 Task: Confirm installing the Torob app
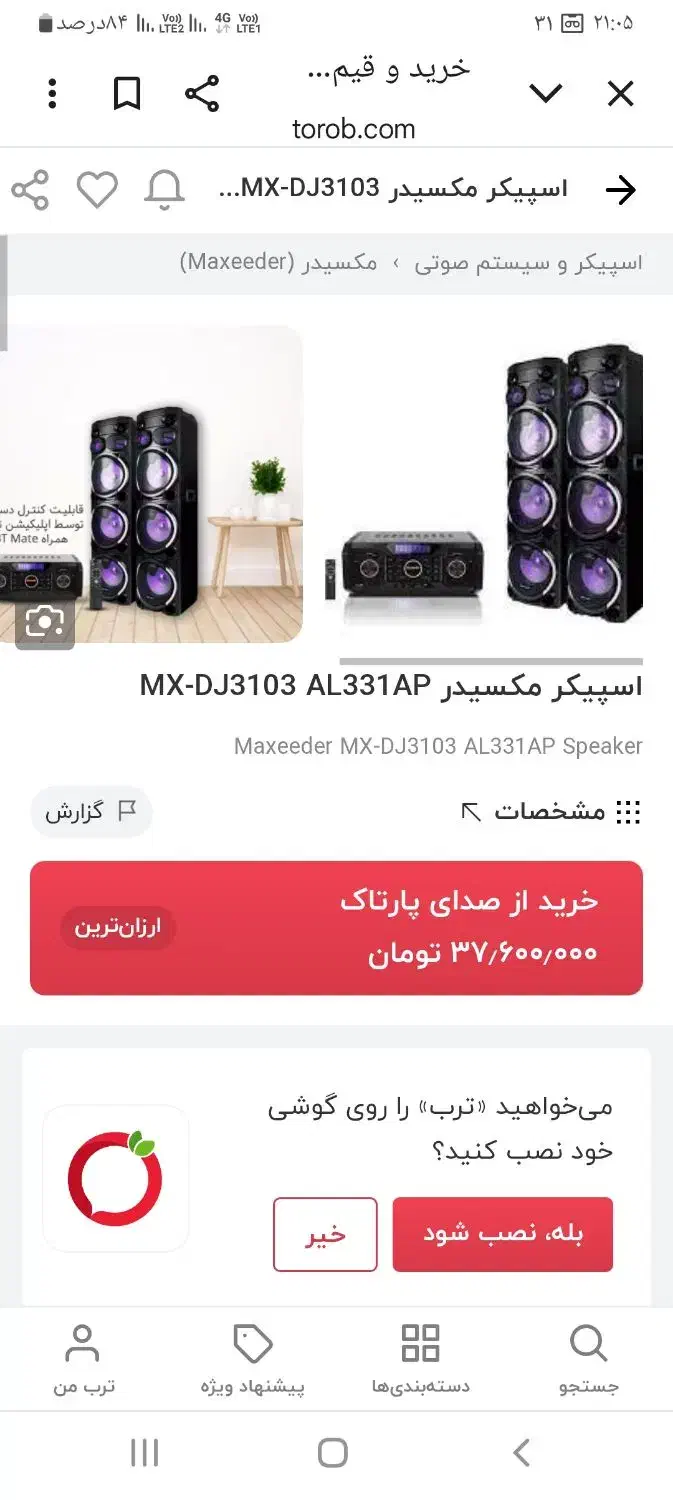pos(502,1234)
